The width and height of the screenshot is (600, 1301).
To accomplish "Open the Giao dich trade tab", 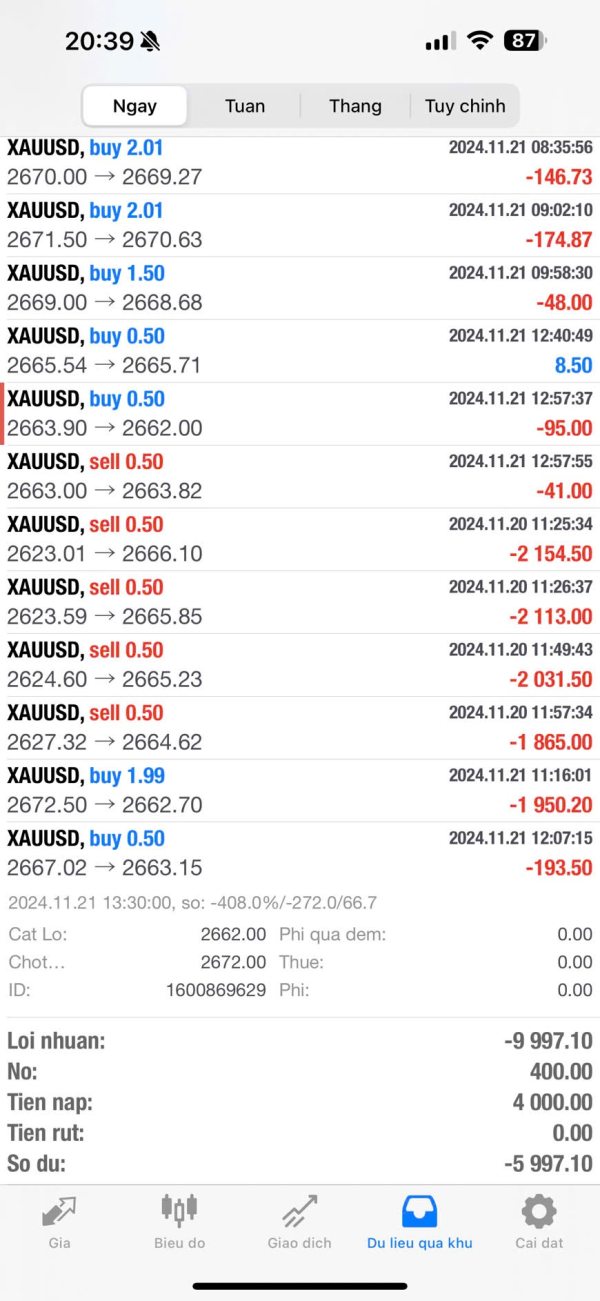I will [299, 1222].
